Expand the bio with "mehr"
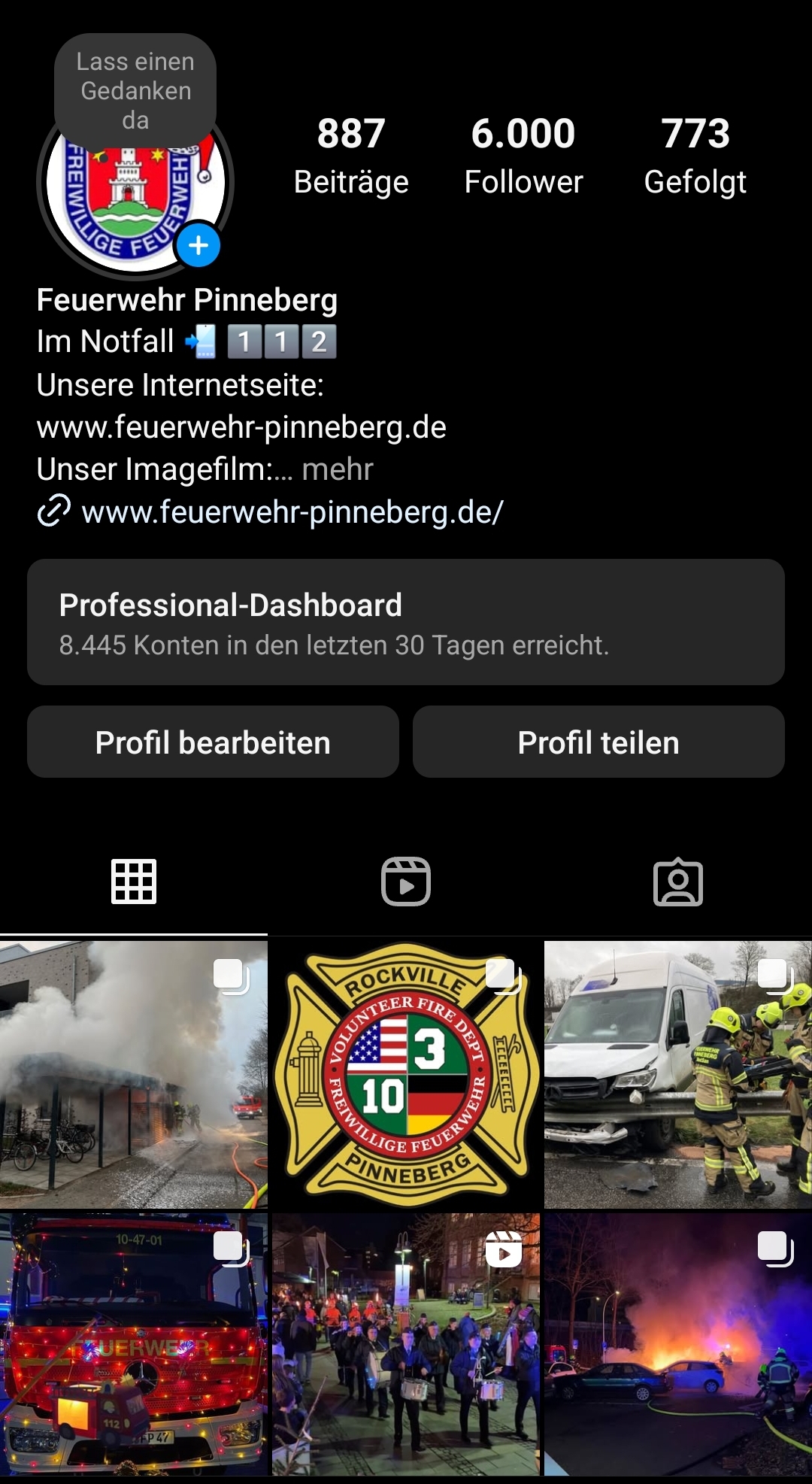The width and height of the screenshot is (812, 1484). point(338,469)
